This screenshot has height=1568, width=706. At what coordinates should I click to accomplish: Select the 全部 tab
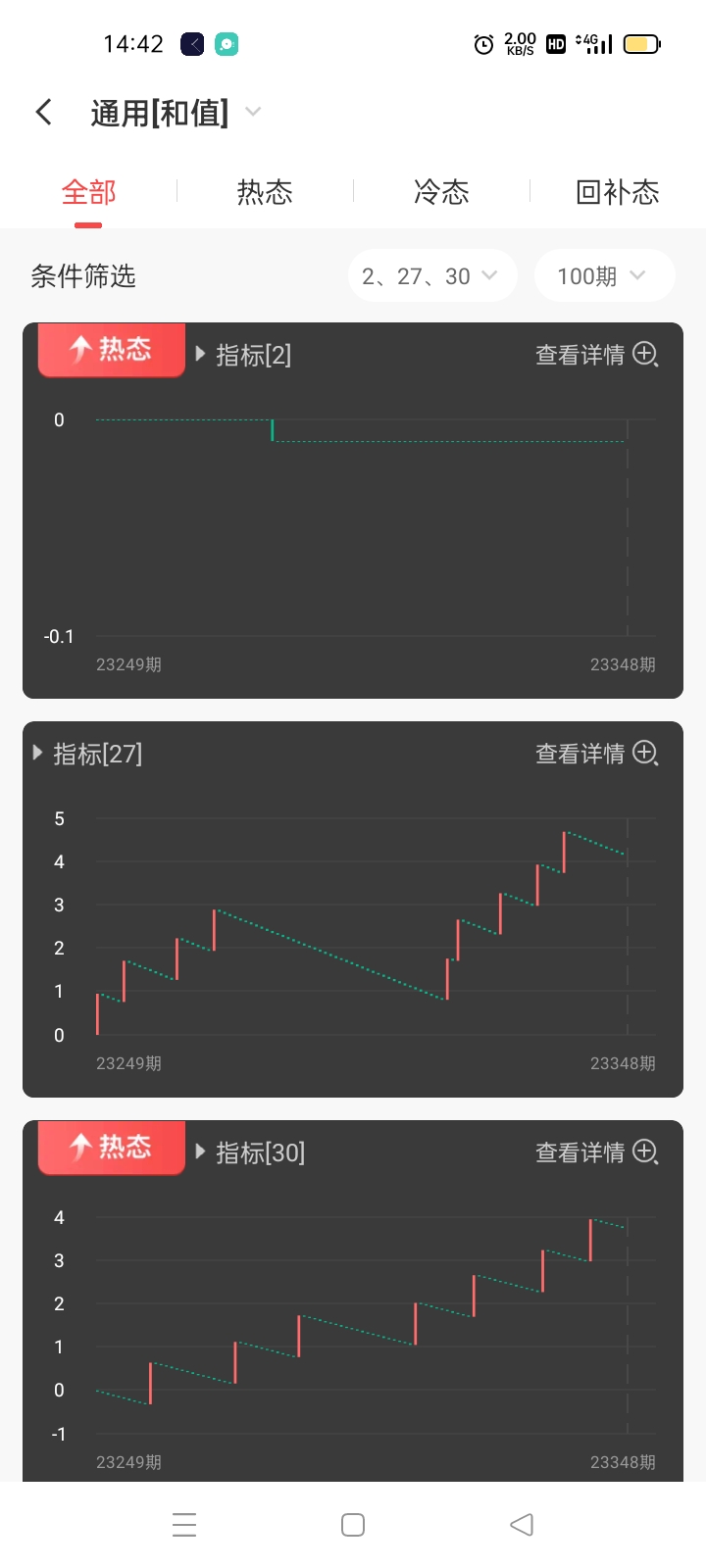tap(87, 192)
